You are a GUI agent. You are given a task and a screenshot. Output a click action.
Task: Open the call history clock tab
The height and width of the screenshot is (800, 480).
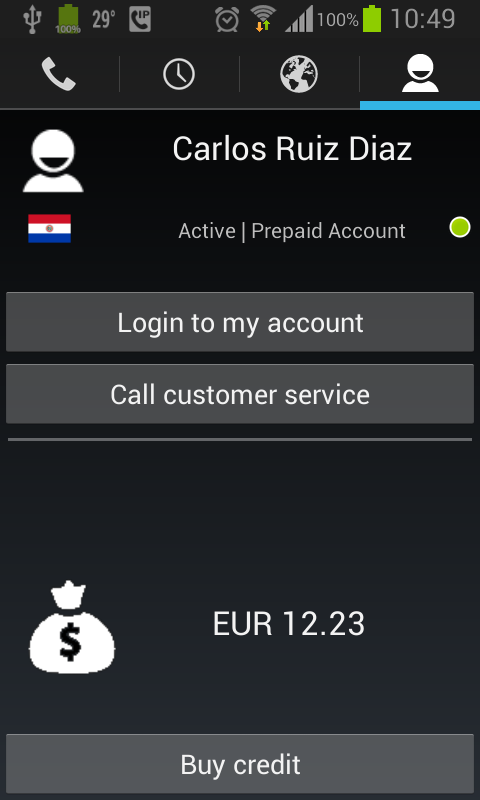[179, 74]
